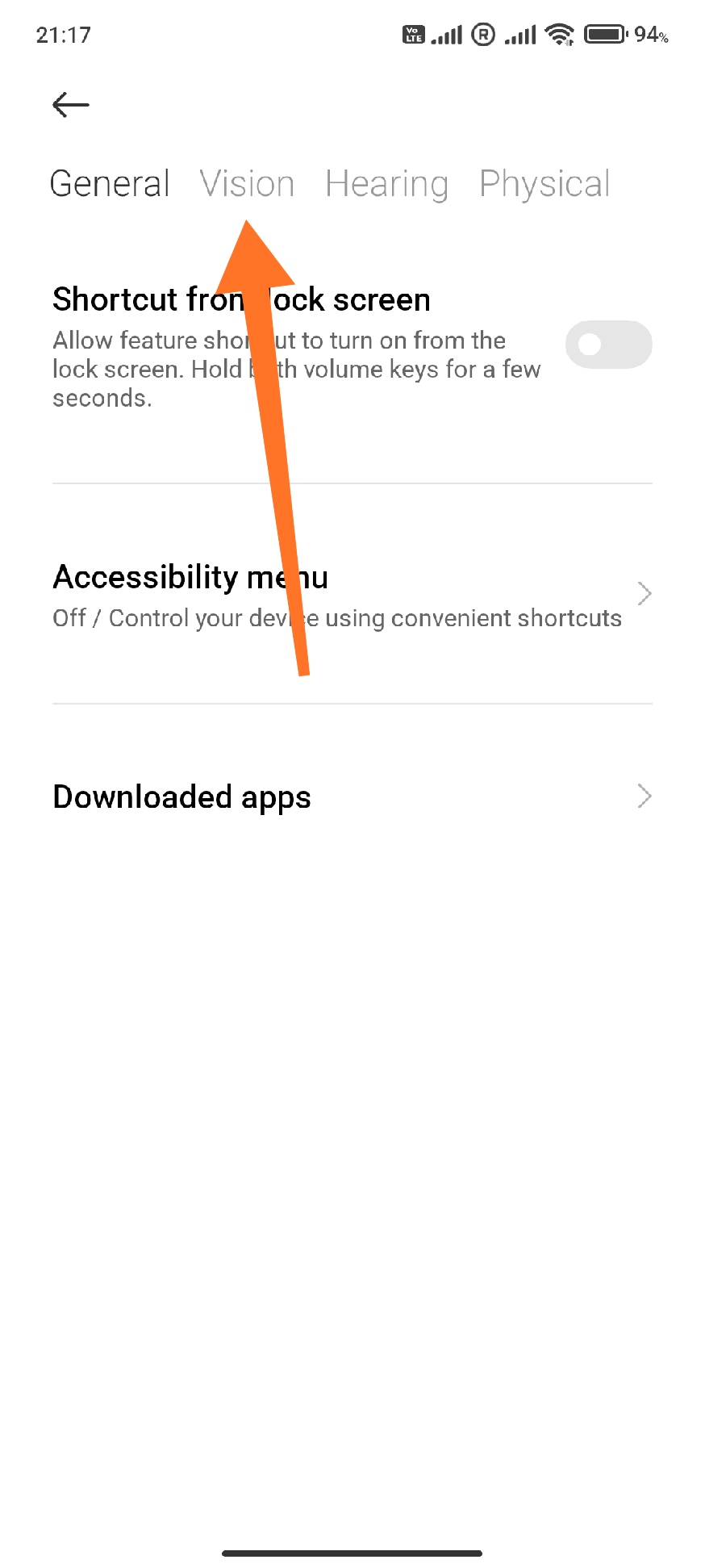Open the Physical tab
Screen dimensions: 705x1568
(544, 185)
